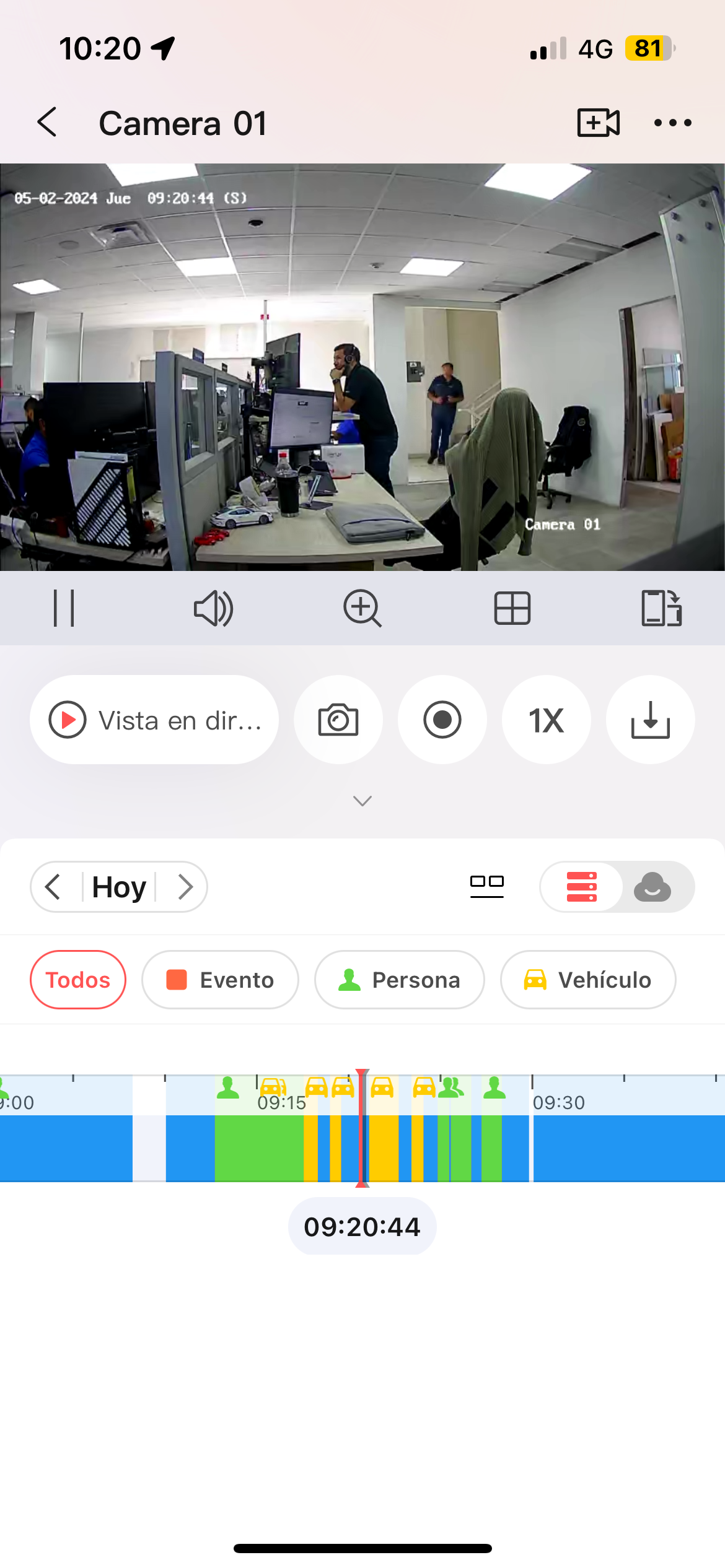Change the 1X playback speed

(x=547, y=720)
